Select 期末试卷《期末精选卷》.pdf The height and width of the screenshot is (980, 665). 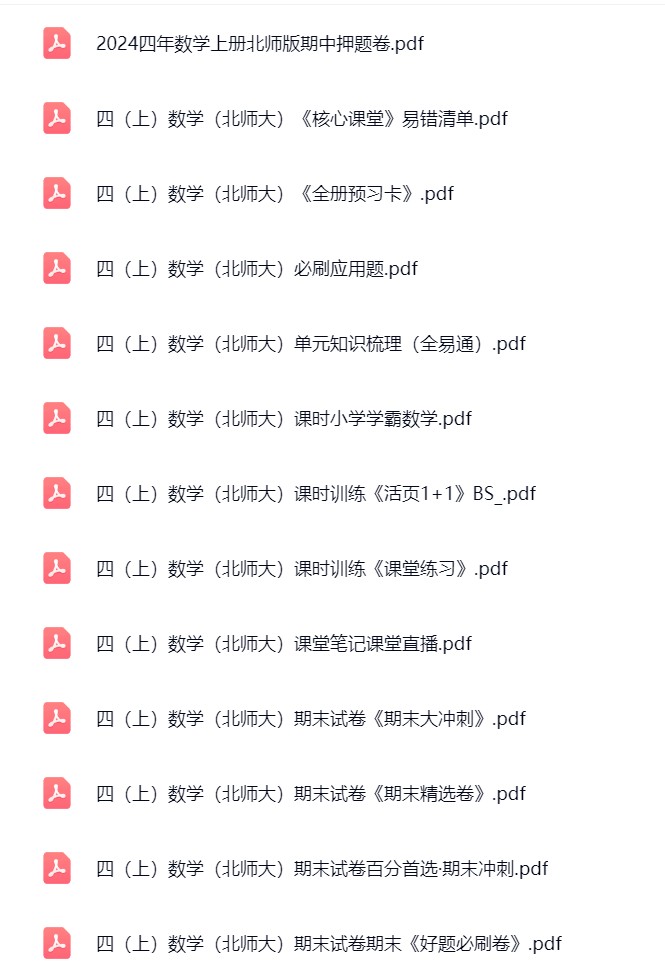click(x=310, y=794)
